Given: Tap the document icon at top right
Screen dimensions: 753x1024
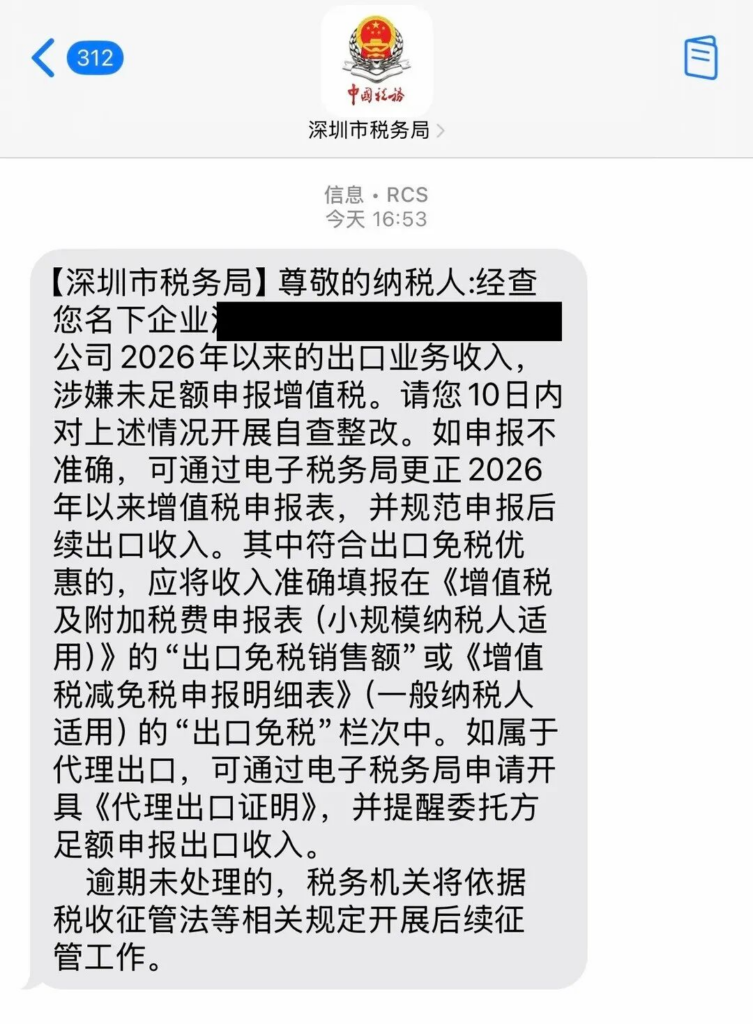Looking at the screenshot, I should pos(701,57).
